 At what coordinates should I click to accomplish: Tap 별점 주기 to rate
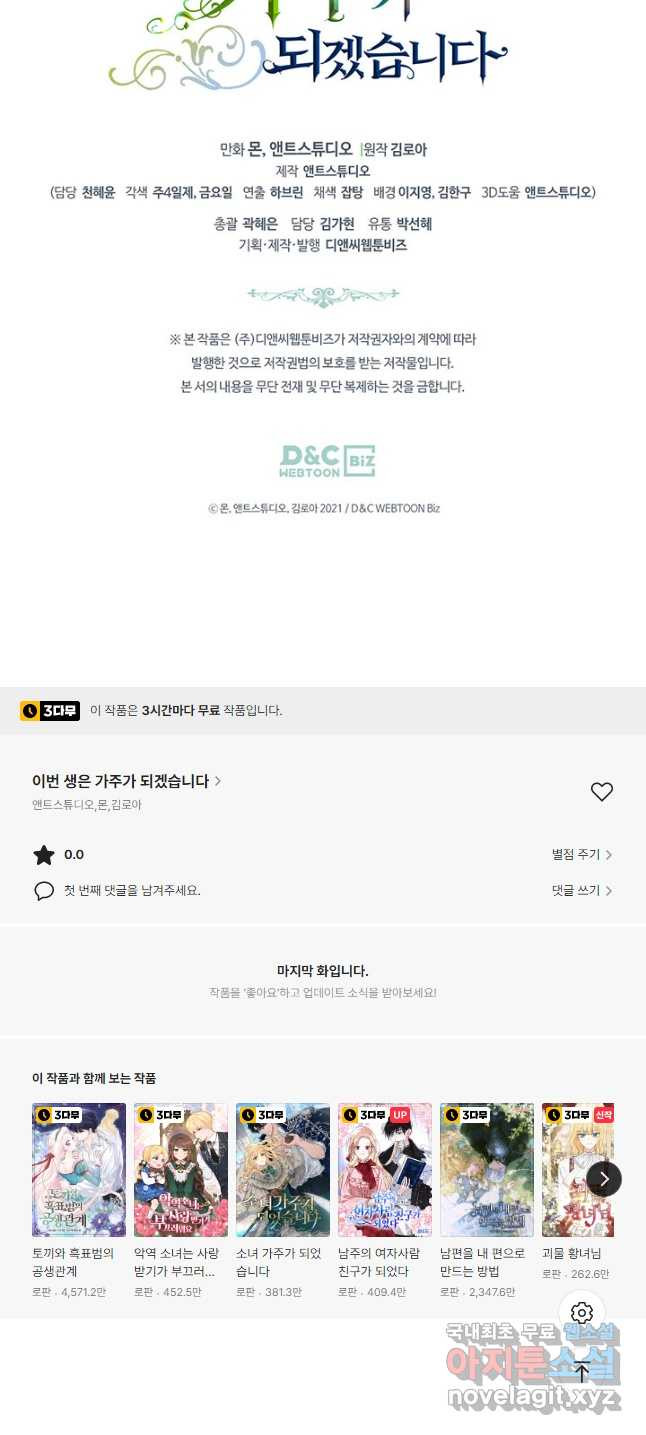tap(581, 854)
